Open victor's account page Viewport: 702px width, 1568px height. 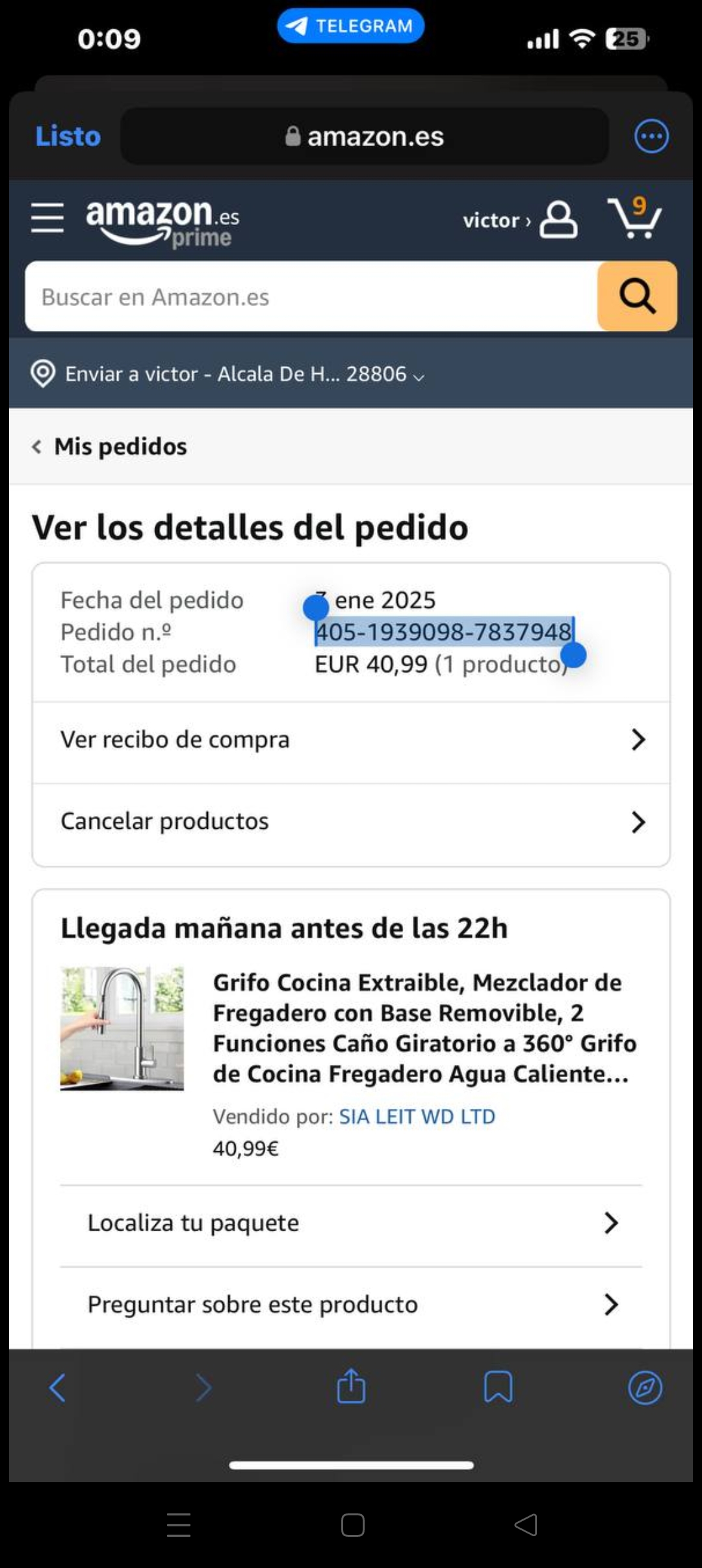pos(519,220)
